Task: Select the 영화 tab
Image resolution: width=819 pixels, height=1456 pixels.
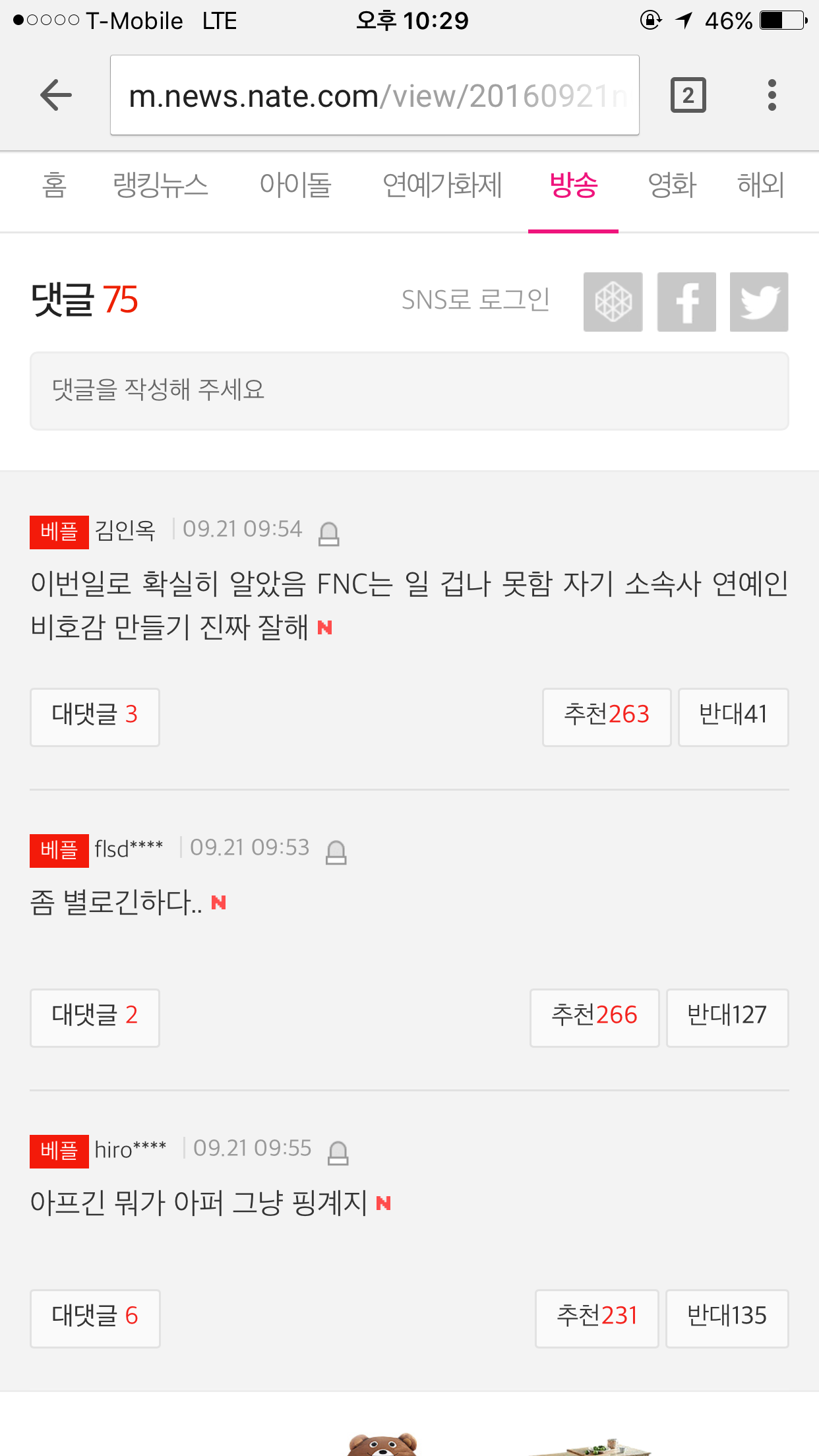Action: pyautogui.click(x=672, y=185)
